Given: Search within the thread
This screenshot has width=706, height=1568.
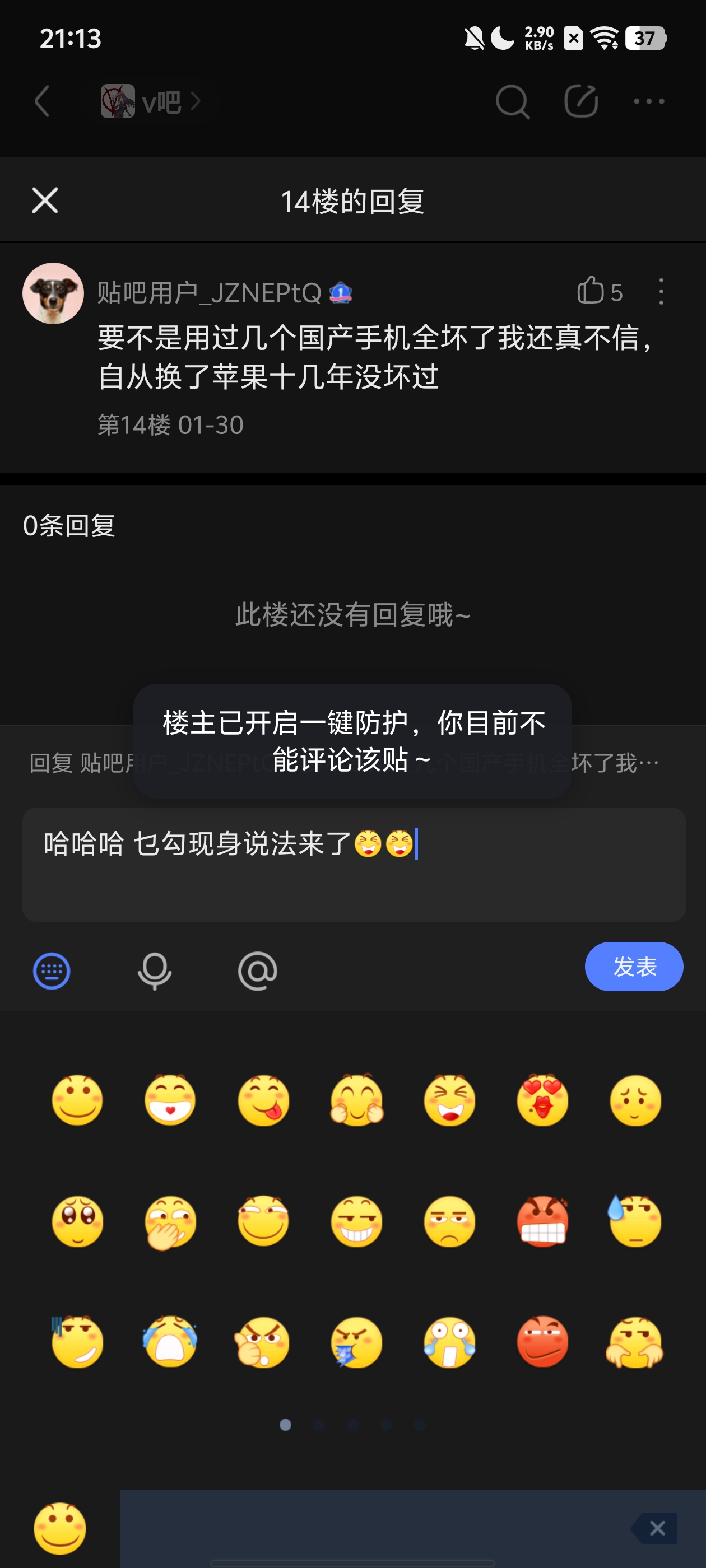Looking at the screenshot, I should point(512,101).
